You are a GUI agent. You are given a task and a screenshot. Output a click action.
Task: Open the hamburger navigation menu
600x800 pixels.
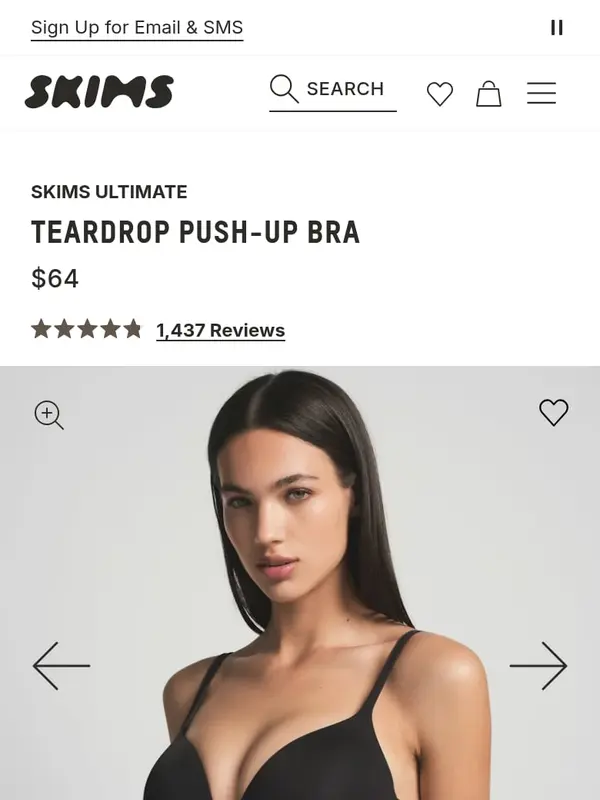[x=541, y=94]
